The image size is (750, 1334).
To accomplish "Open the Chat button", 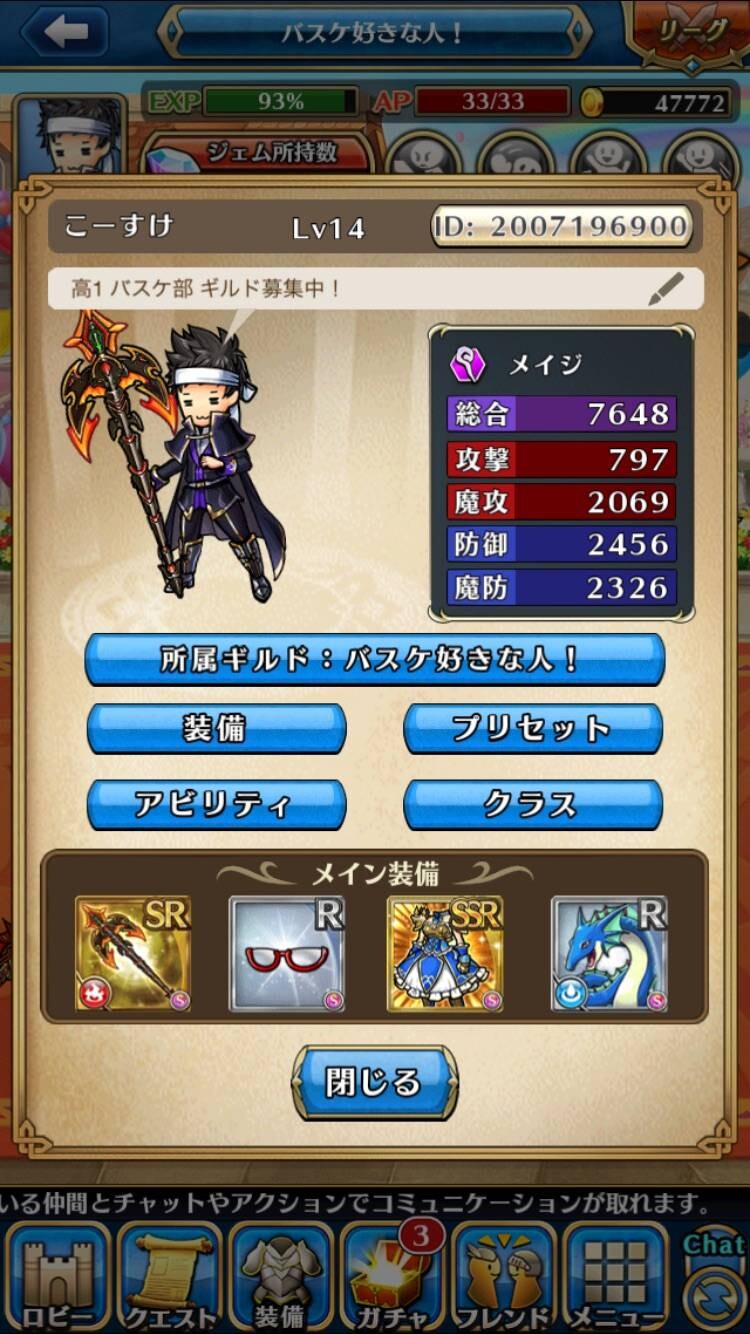I will (x=714, y=1279).
